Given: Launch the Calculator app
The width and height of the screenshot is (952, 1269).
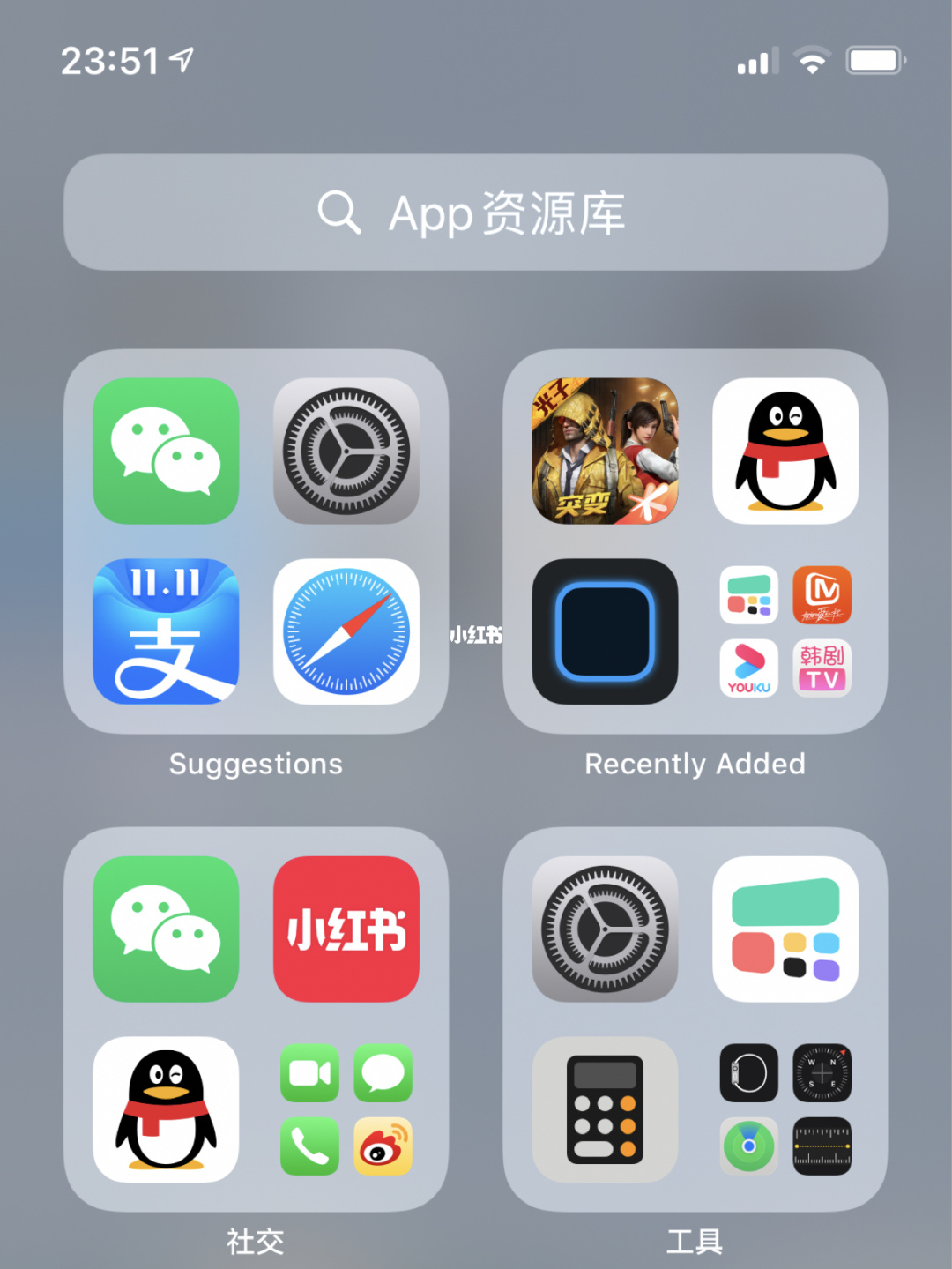Looking at the screenshot, I should [x=605, y=1109].
